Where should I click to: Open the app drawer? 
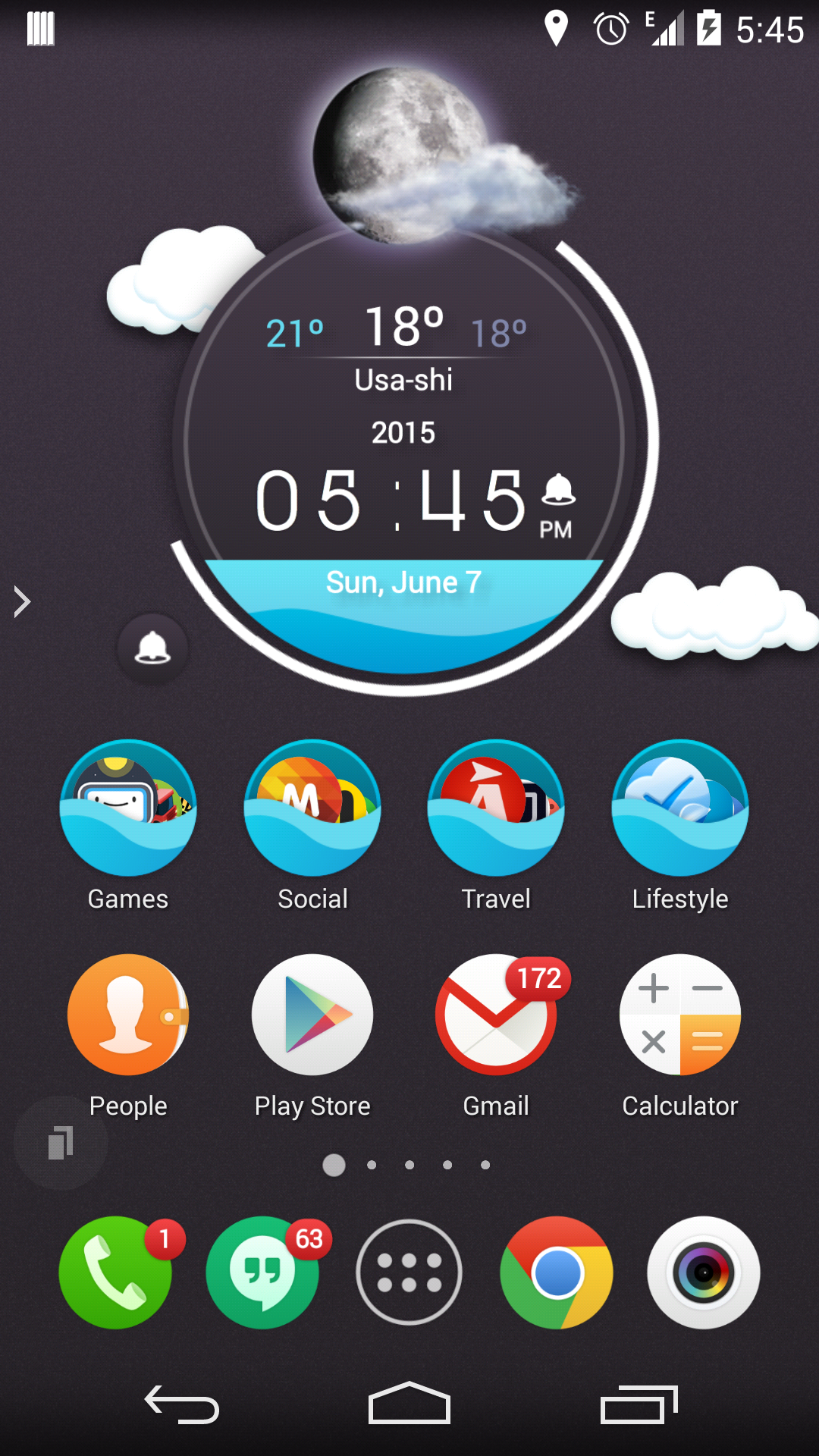409,1272
